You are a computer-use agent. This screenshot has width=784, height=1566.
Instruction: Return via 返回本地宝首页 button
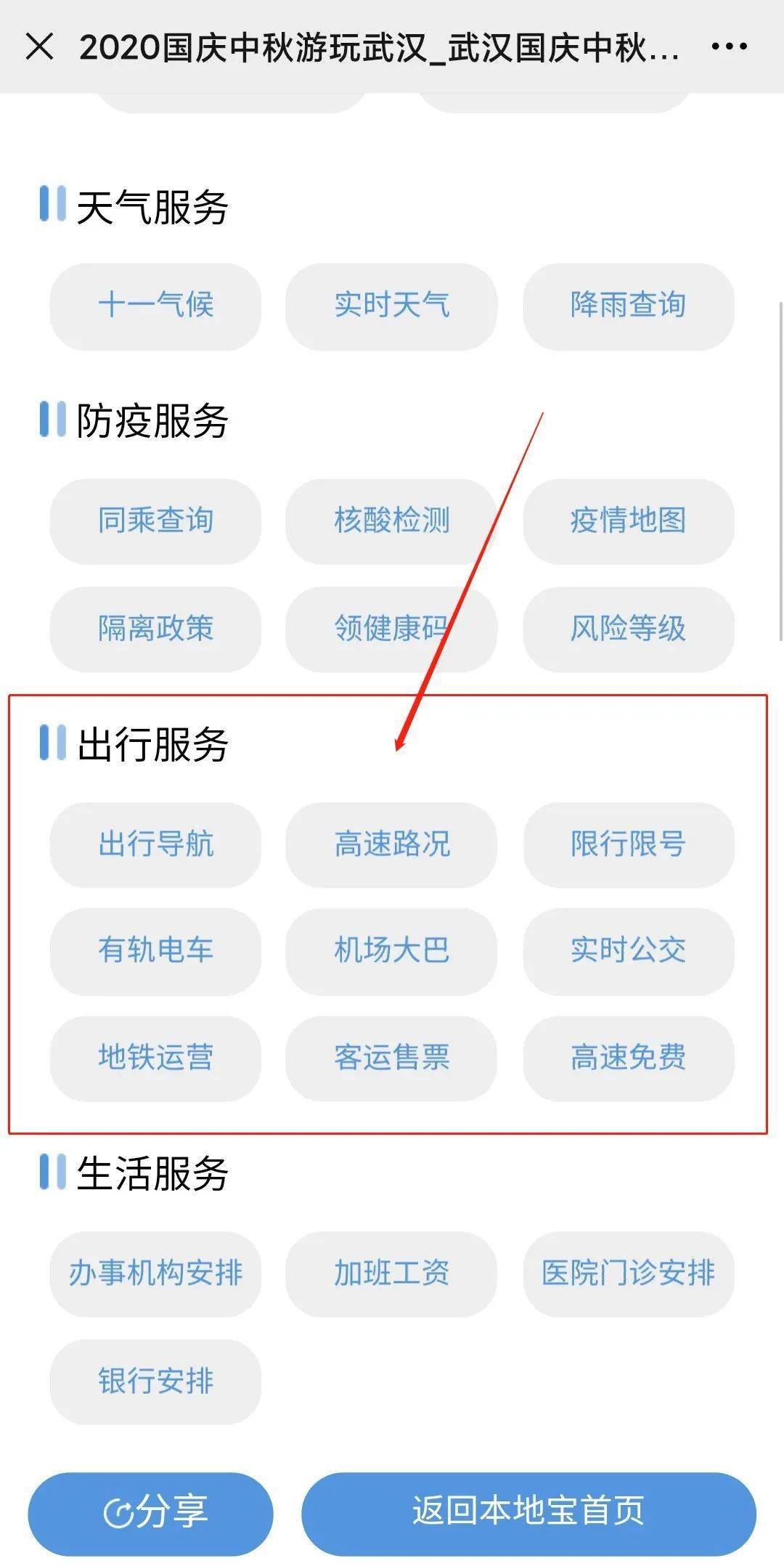tap(528, 1513)
